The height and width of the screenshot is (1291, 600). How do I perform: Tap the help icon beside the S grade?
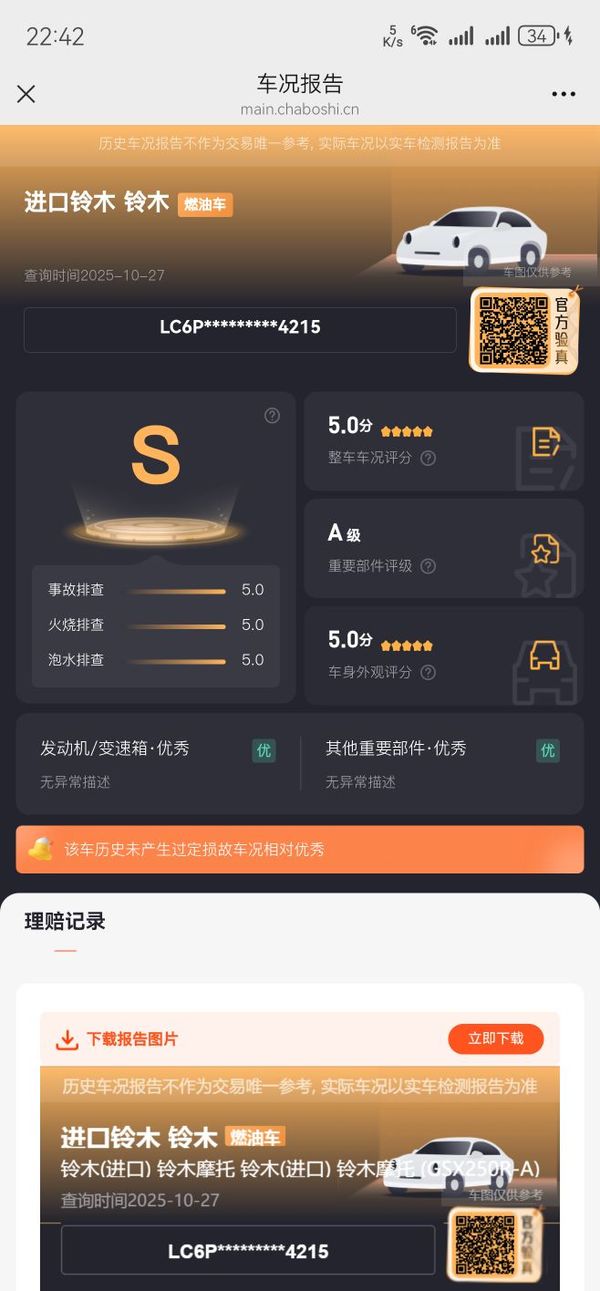pos(272,416)
